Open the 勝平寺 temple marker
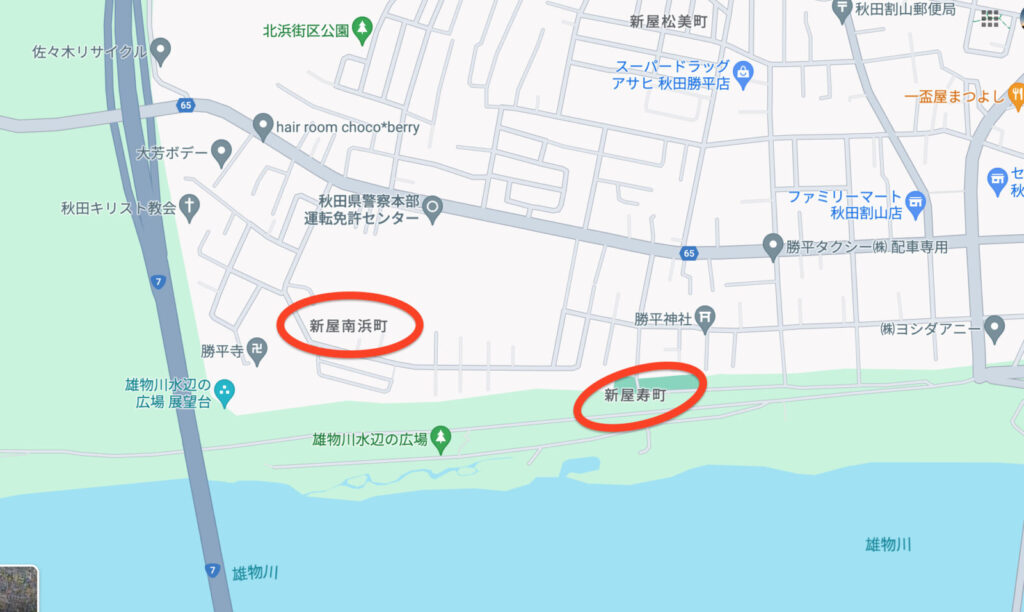The image size is (1024, 612). click(x=259, y=350)
